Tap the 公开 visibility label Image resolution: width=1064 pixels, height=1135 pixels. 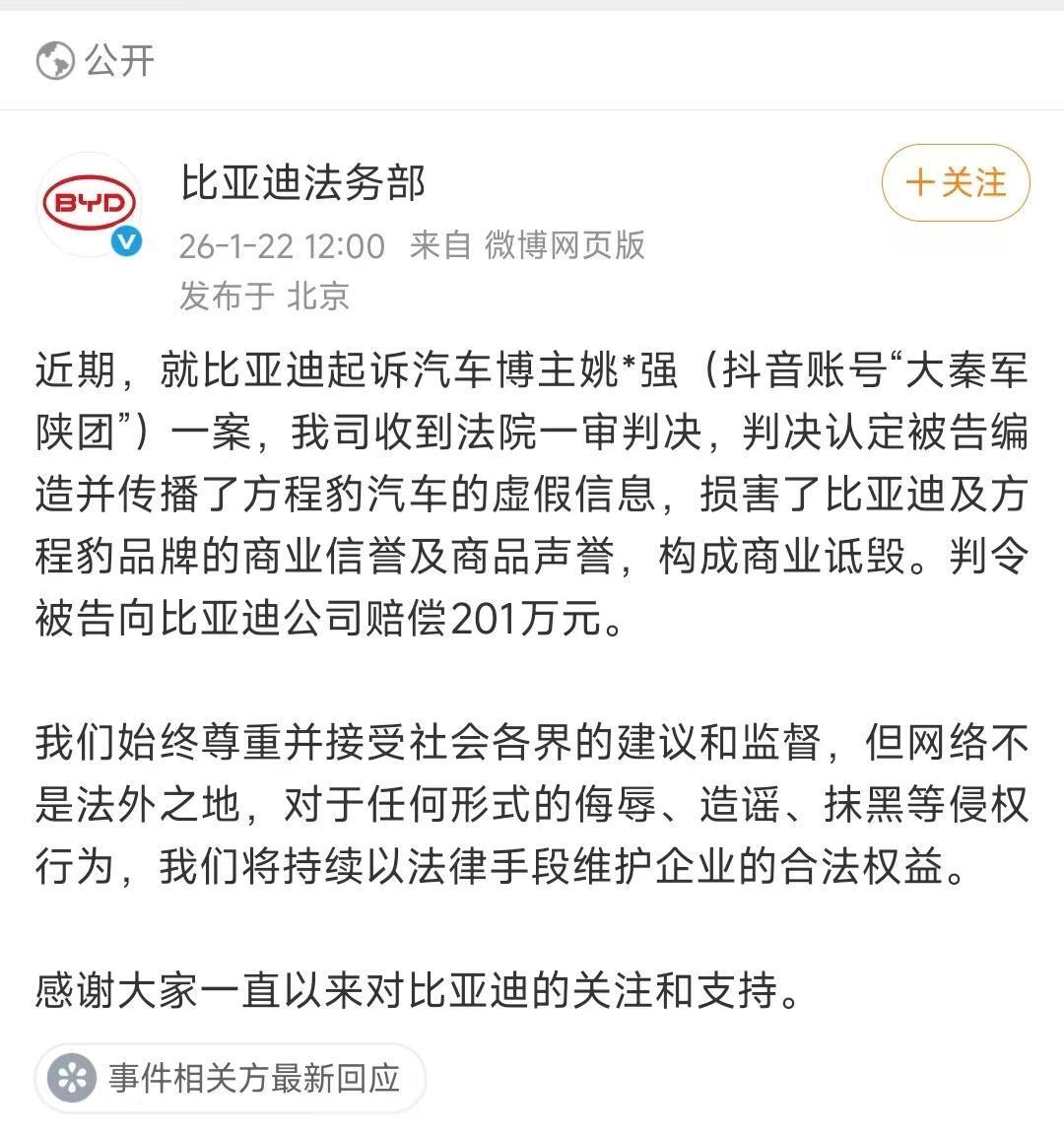pyautogui.click(x=97, y=61)
